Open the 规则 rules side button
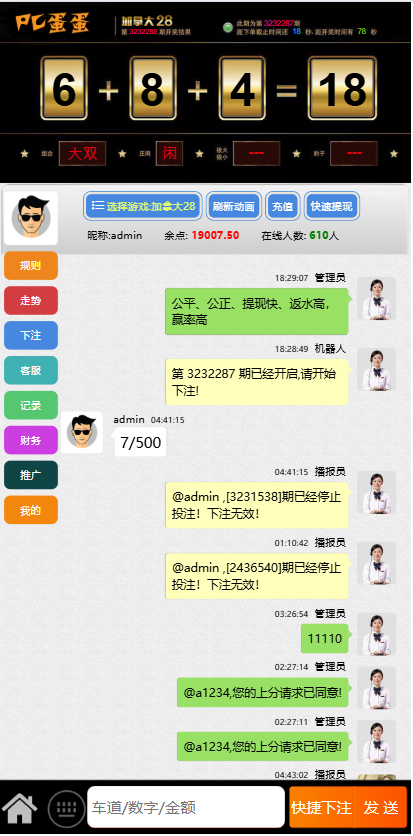 31,266
